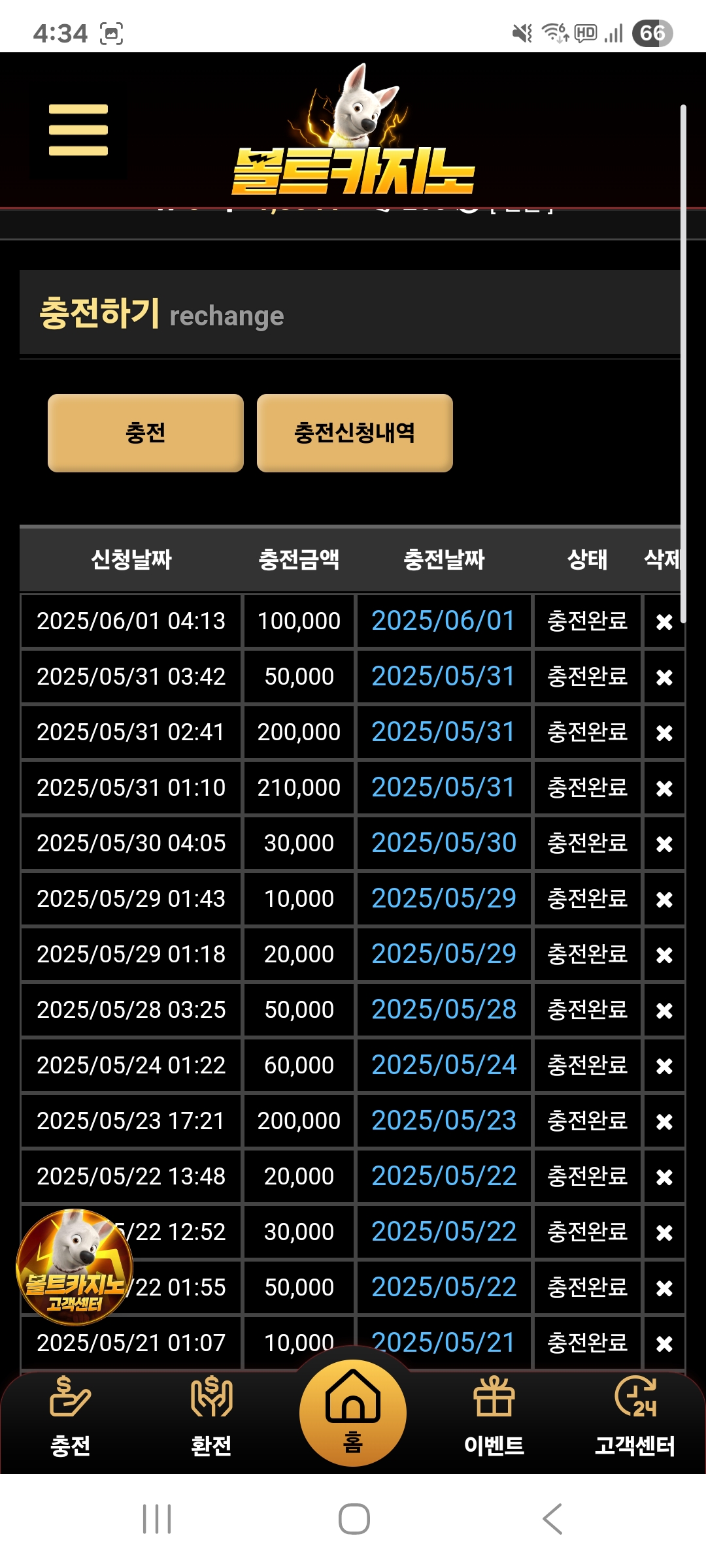Open the hamburger drawer menu
The width and height of the screenshot is (706, 1568).
(78, 130)
